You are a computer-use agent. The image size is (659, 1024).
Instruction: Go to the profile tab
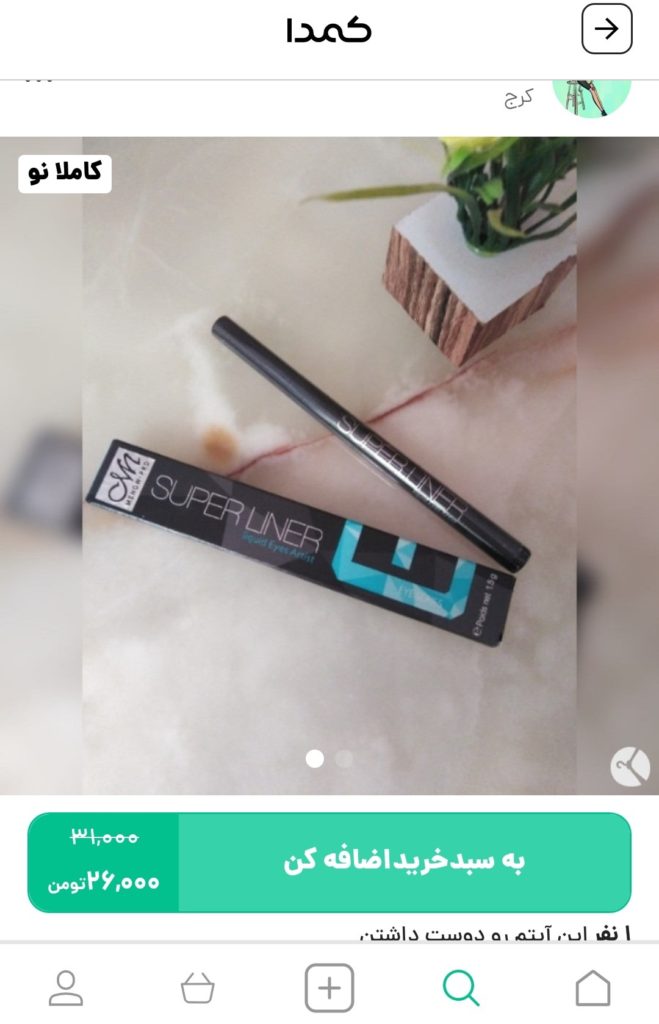(66, 988)
